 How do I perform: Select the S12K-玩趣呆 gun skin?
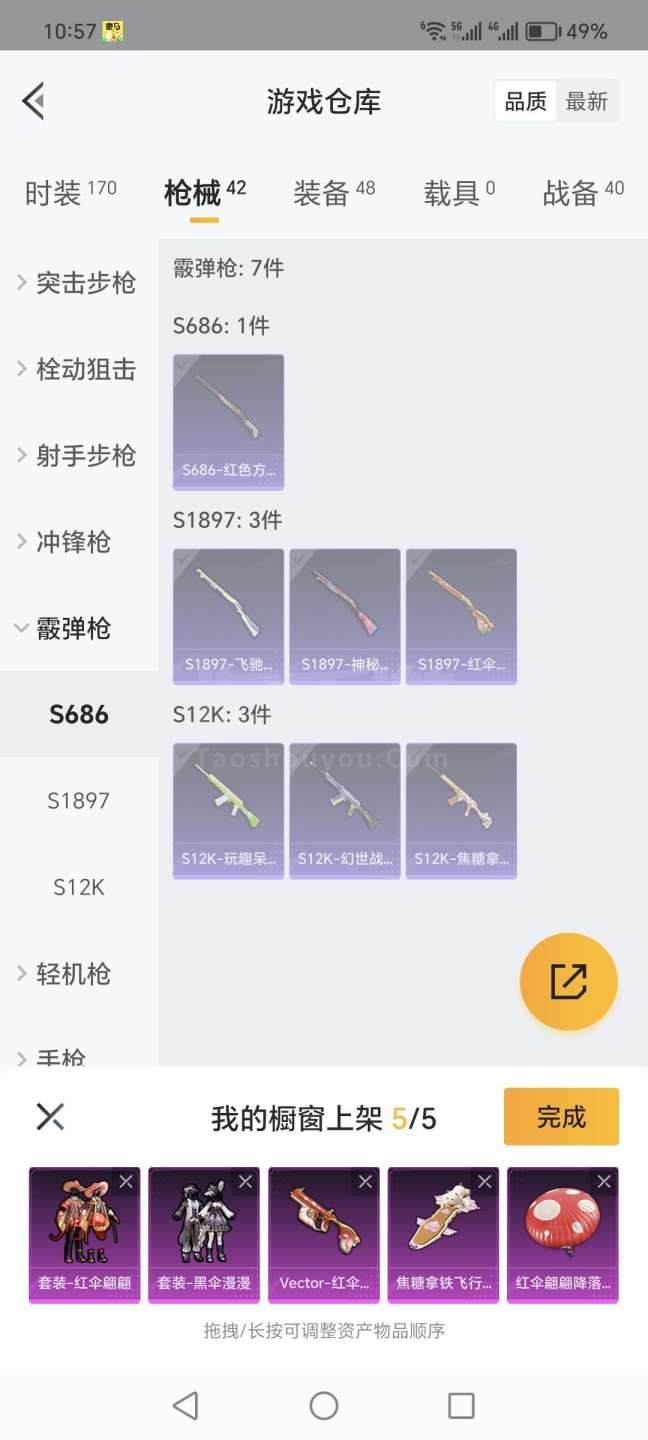(228, 810)
